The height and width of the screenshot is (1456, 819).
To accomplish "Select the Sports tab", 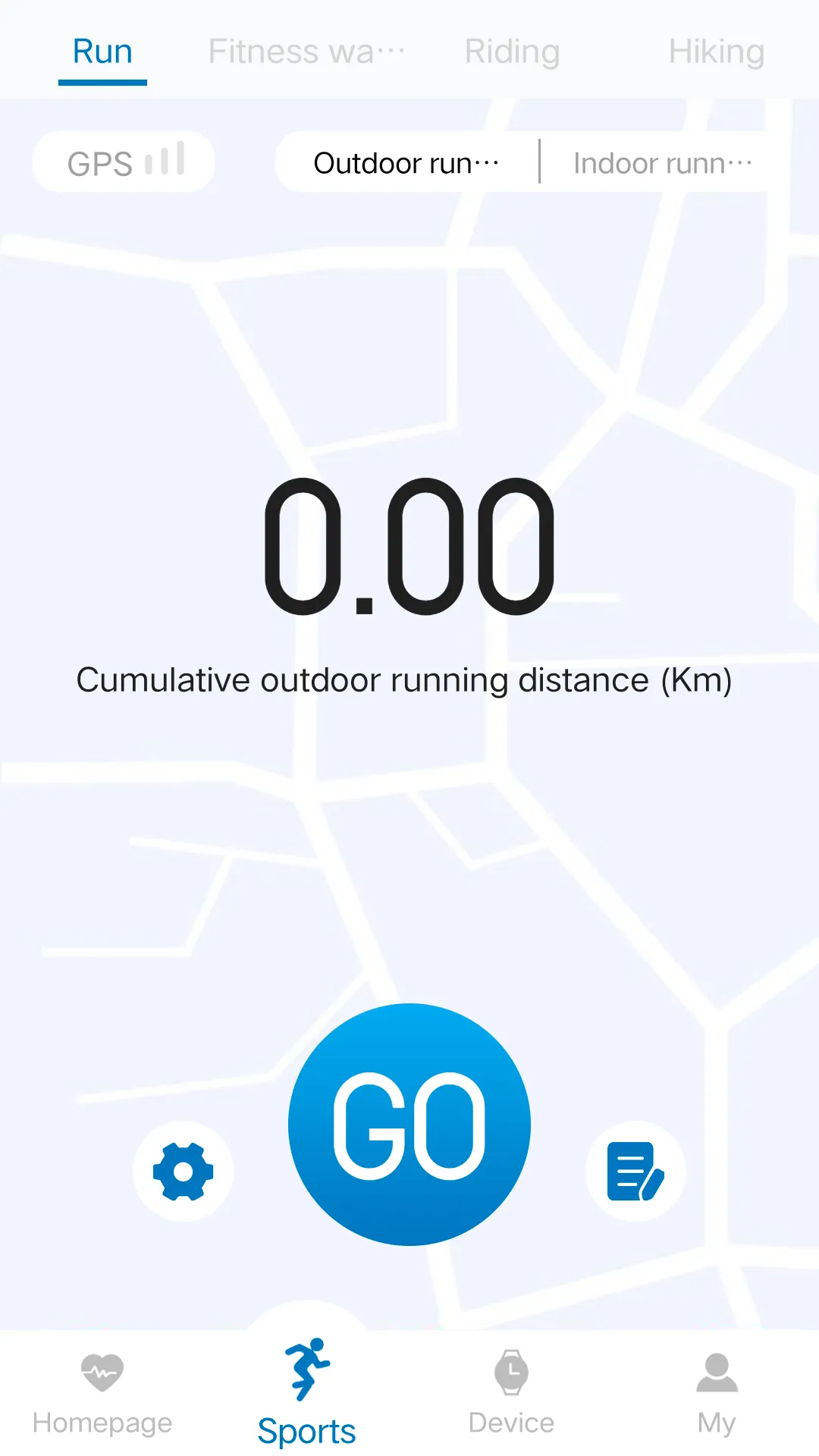I will click(306, 1392).
